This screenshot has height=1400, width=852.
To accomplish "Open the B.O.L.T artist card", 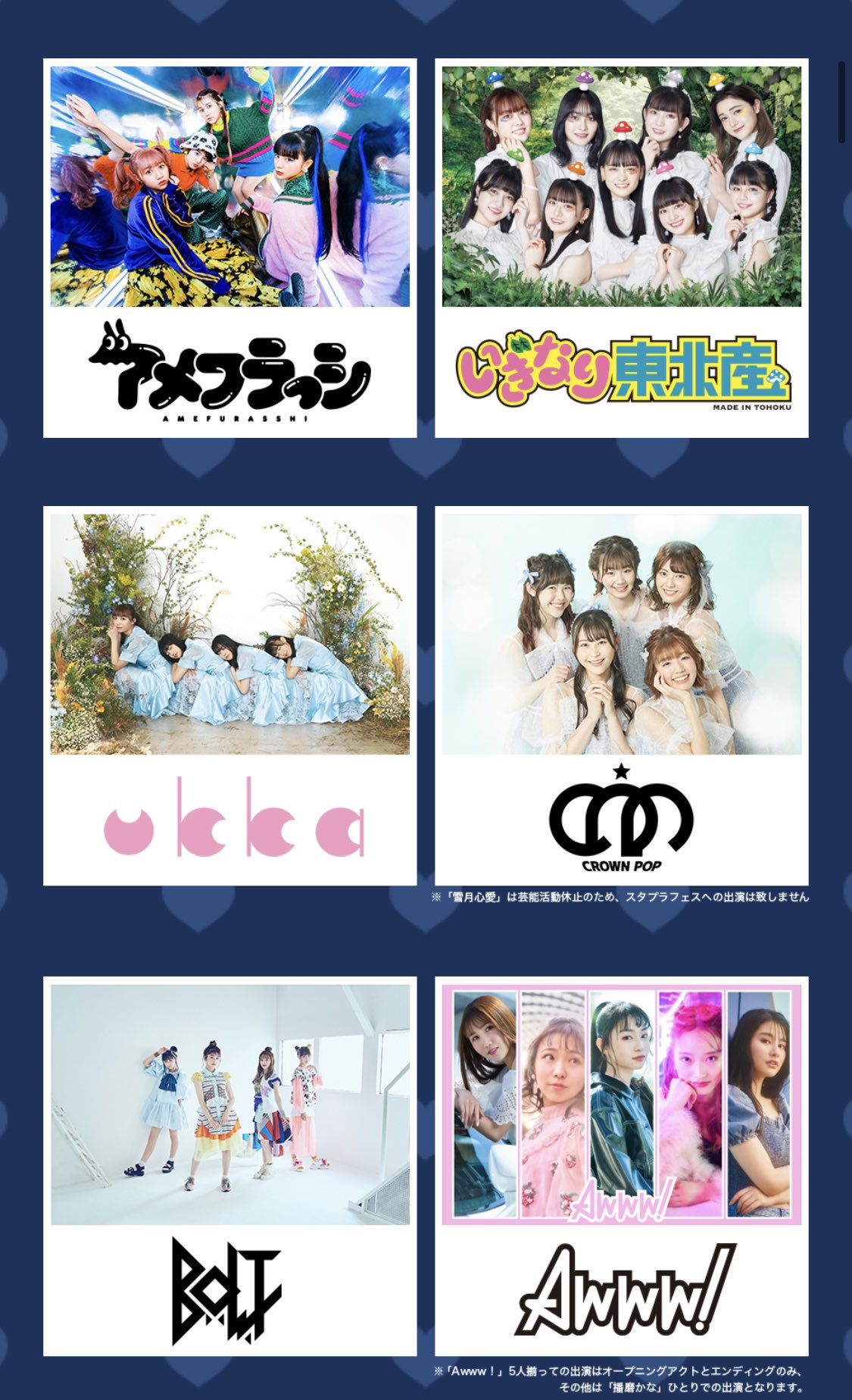I will pyautogui.click(x=229, y=1166).
